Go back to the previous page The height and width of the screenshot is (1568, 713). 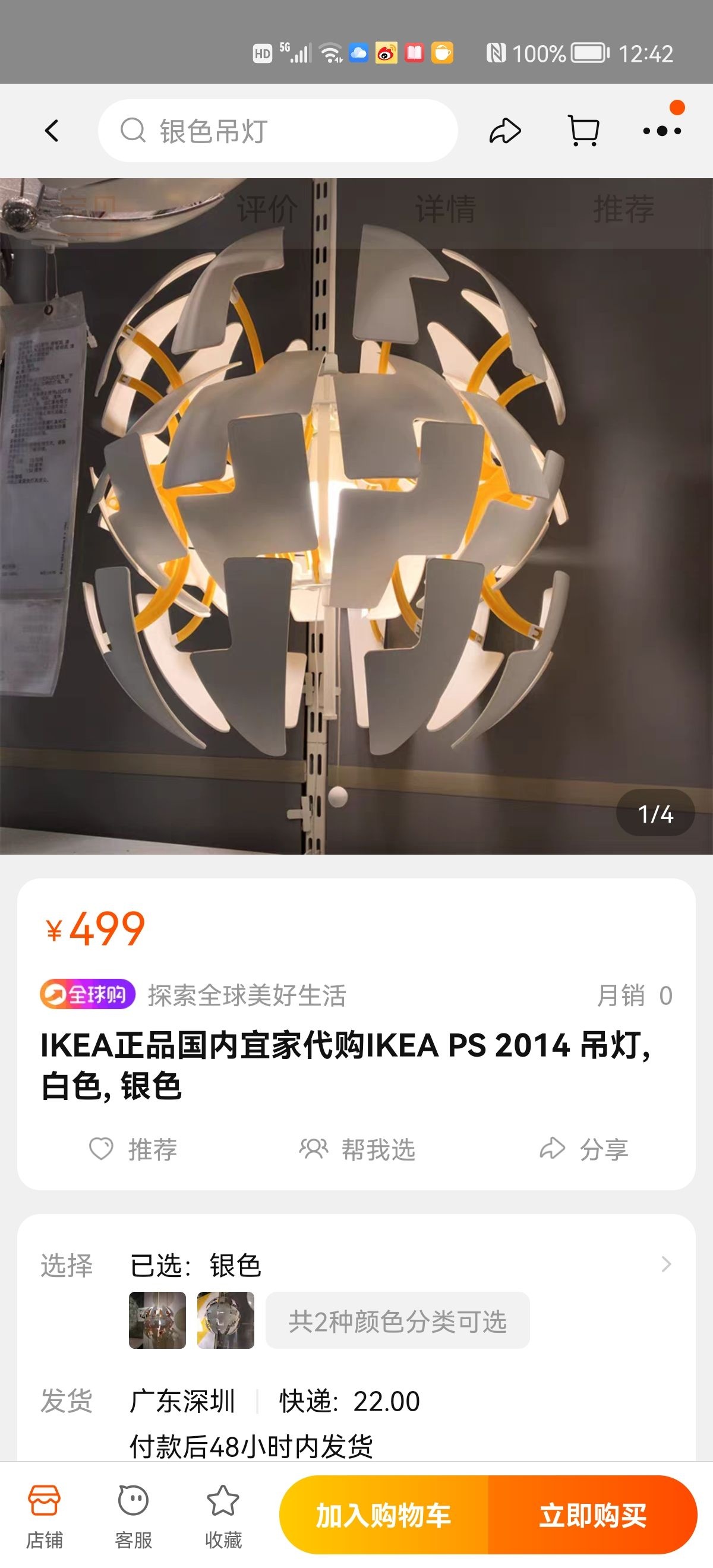pos(52,131)
